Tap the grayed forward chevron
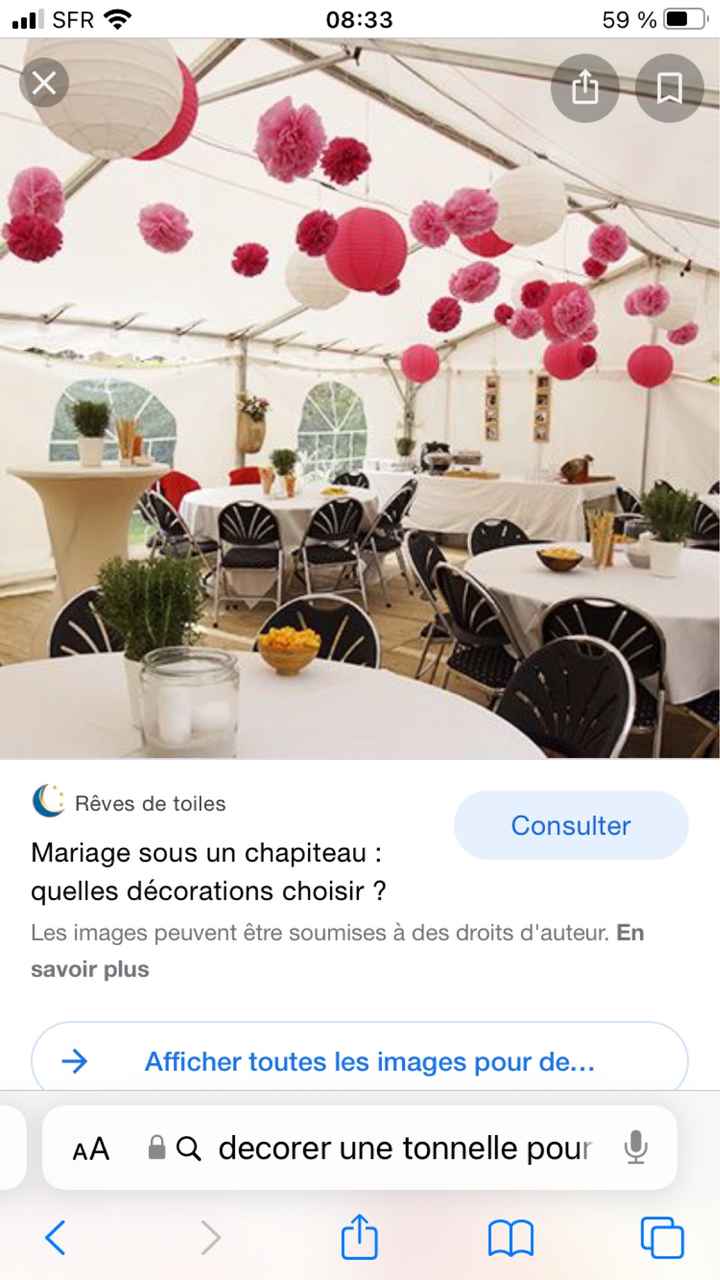Screen dimensions: 720x1280 [211, 1237]
